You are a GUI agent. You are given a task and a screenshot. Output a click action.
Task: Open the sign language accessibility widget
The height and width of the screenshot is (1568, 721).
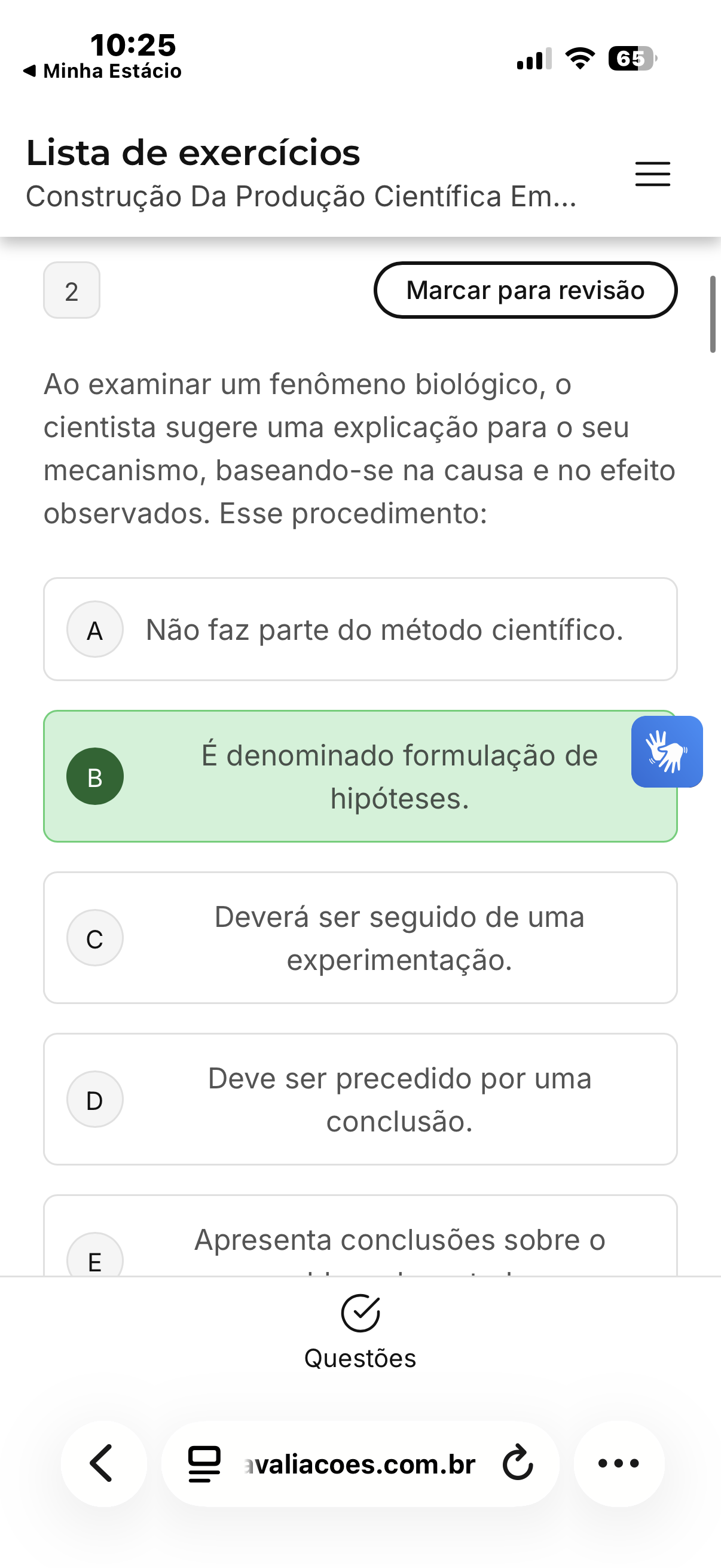(x=667, y=752)
